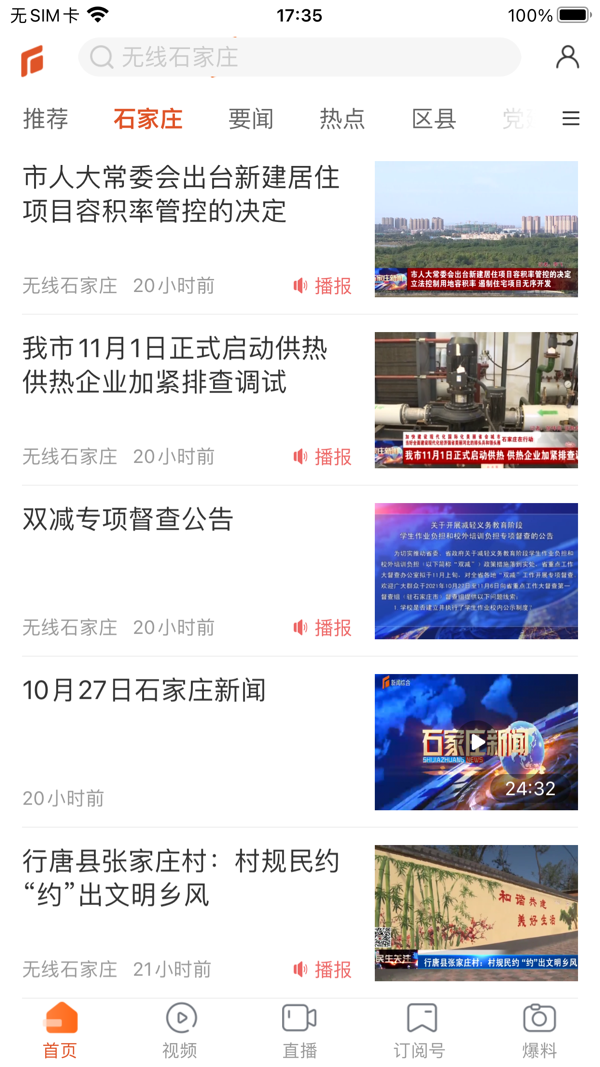600x1067 pixels.
Task: Open the 爆料 bottom tab
Action: pyautogui.click(x=539, y=1030)
